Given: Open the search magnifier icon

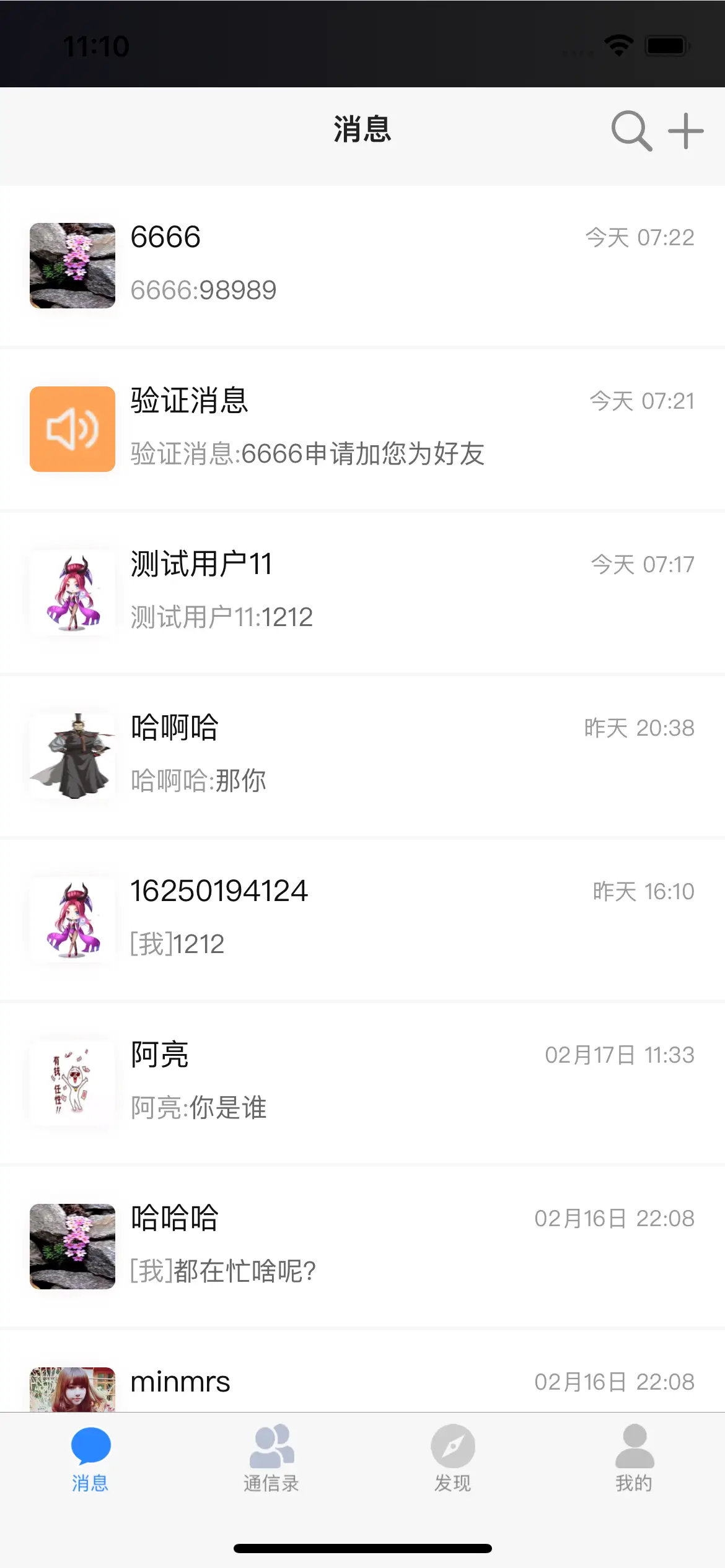Looking at the screenshot, I should pyautogui.click(x=631, y=131).
